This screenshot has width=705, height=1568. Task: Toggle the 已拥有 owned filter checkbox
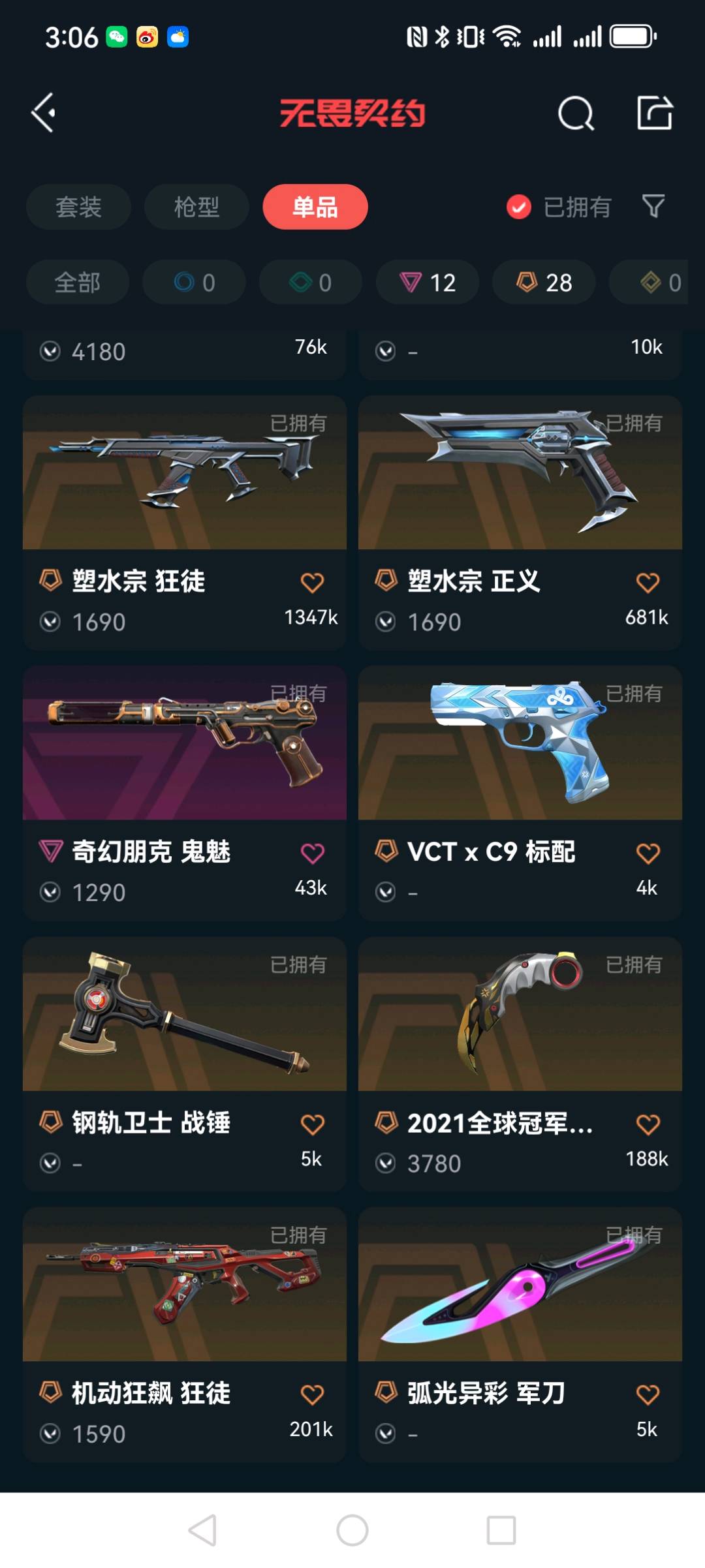coord(519,208)
